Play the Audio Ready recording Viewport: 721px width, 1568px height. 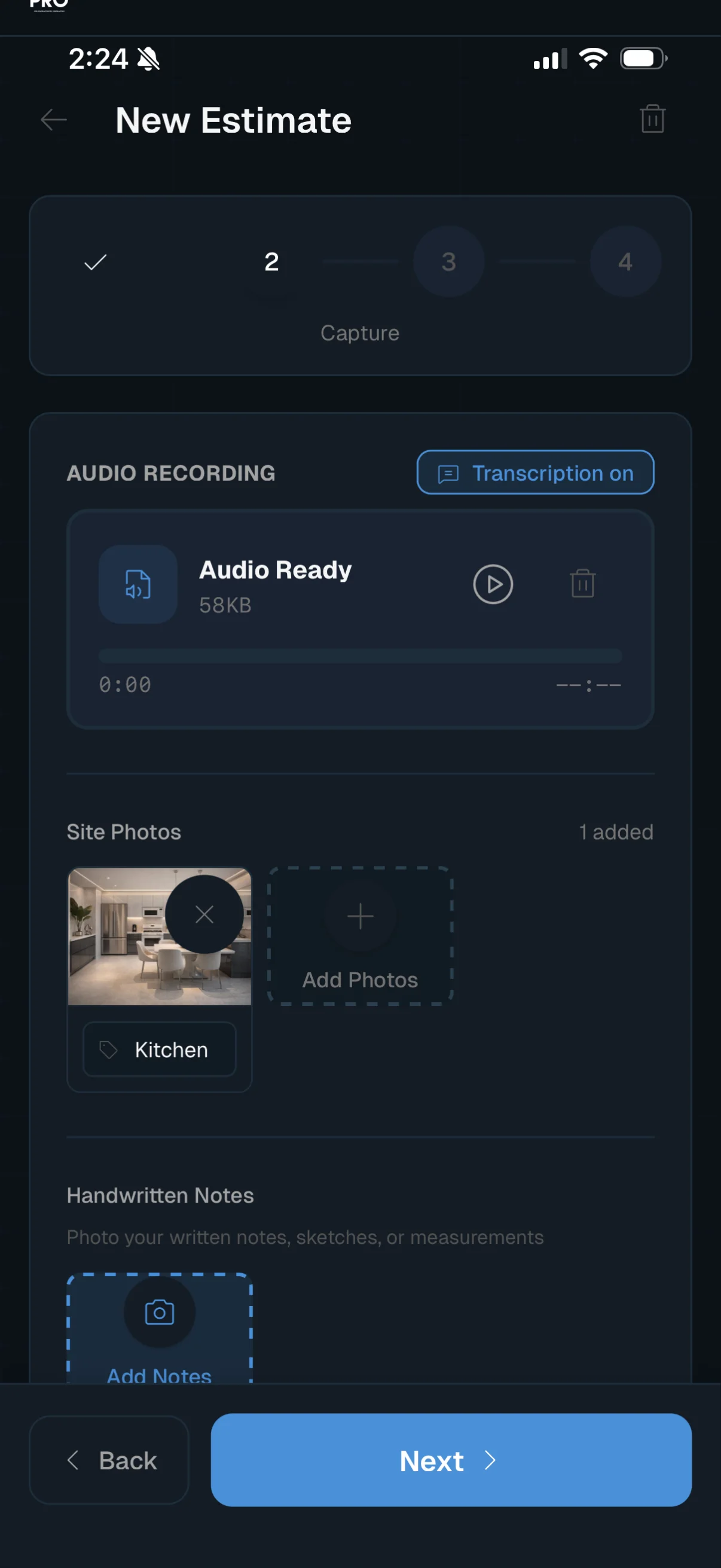click(493, 583)
